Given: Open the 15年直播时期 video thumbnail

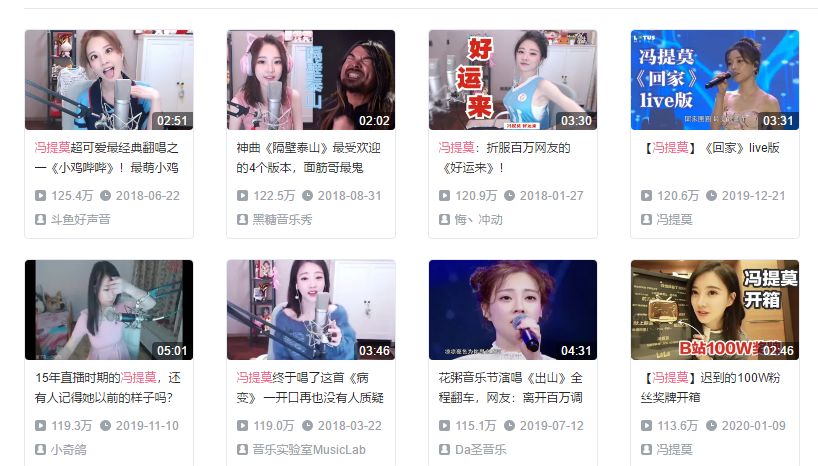Looking at the screenshot, I should coord(109,310).
